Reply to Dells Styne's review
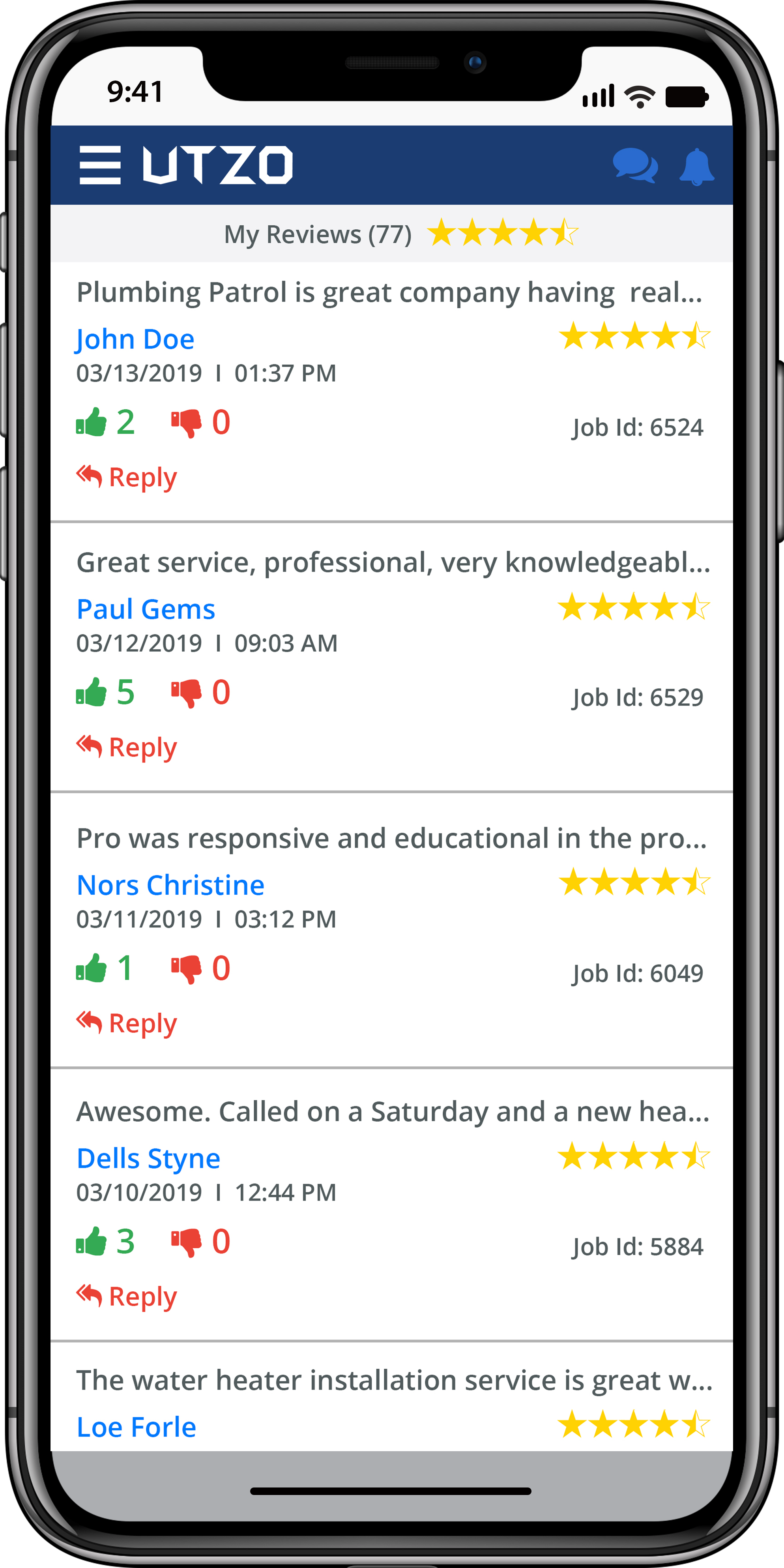This screenshot has width=784, height=1568. pos(127,1296)
